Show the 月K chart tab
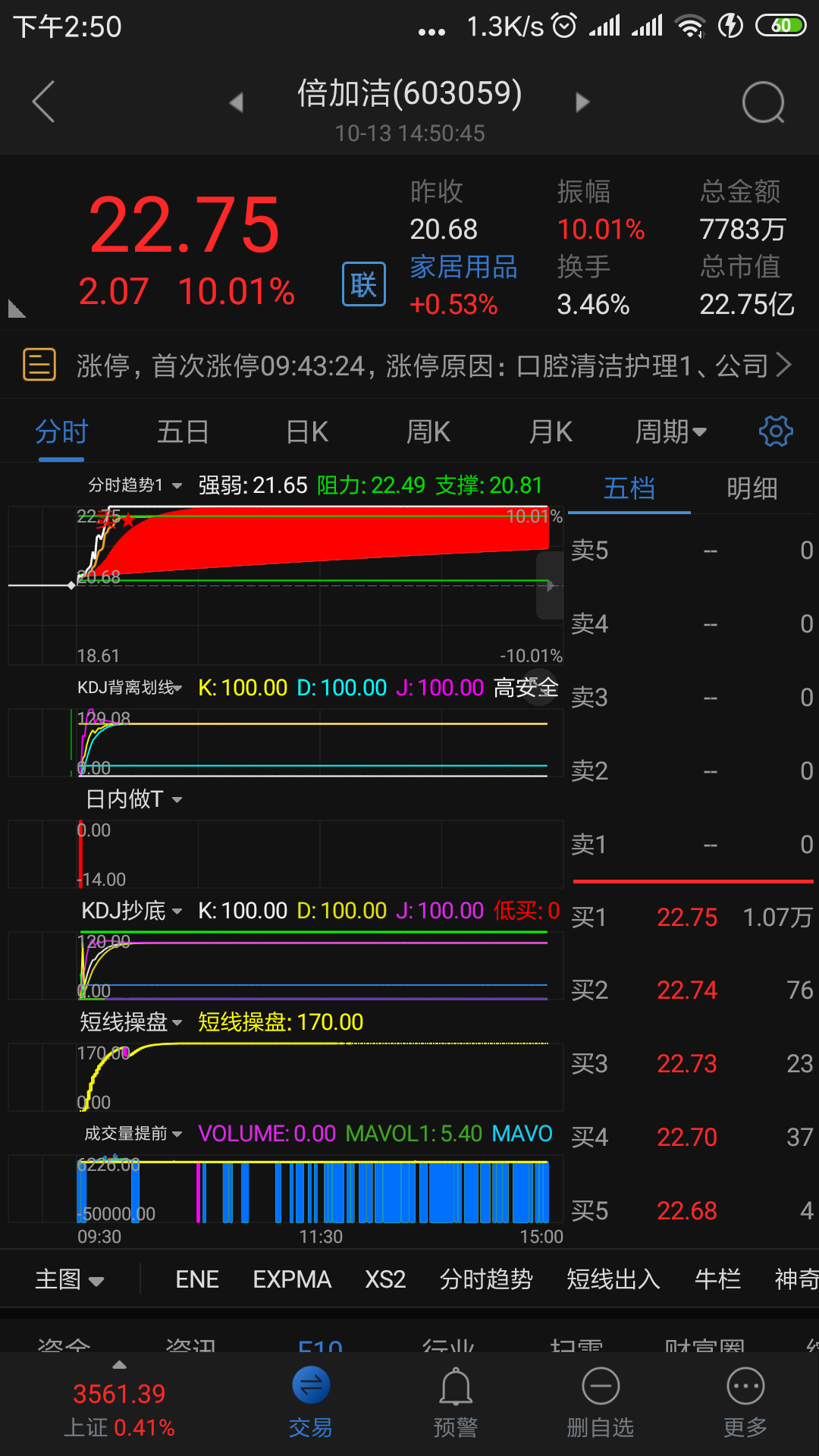 click(551, 432)
